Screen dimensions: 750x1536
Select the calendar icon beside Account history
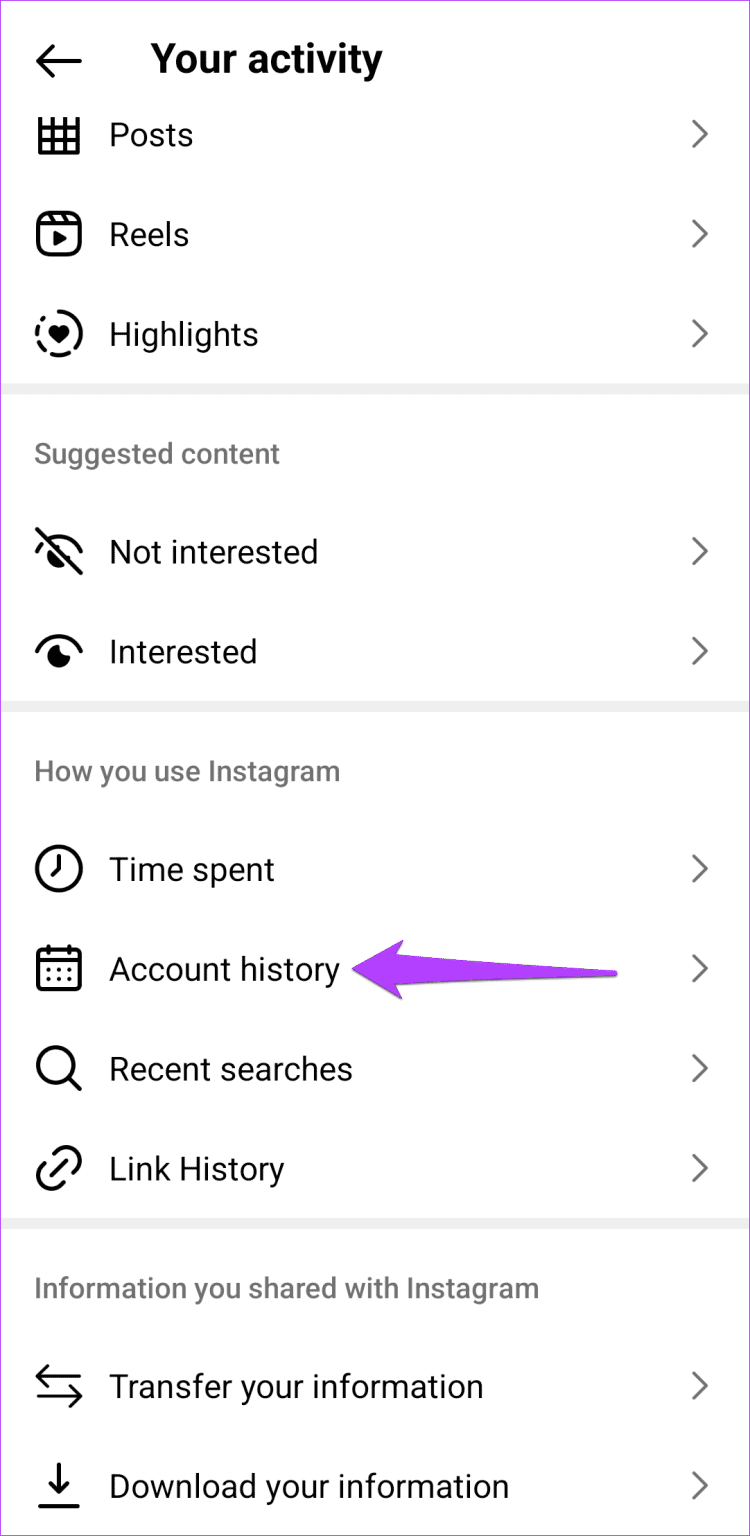(x=58, y=968)
